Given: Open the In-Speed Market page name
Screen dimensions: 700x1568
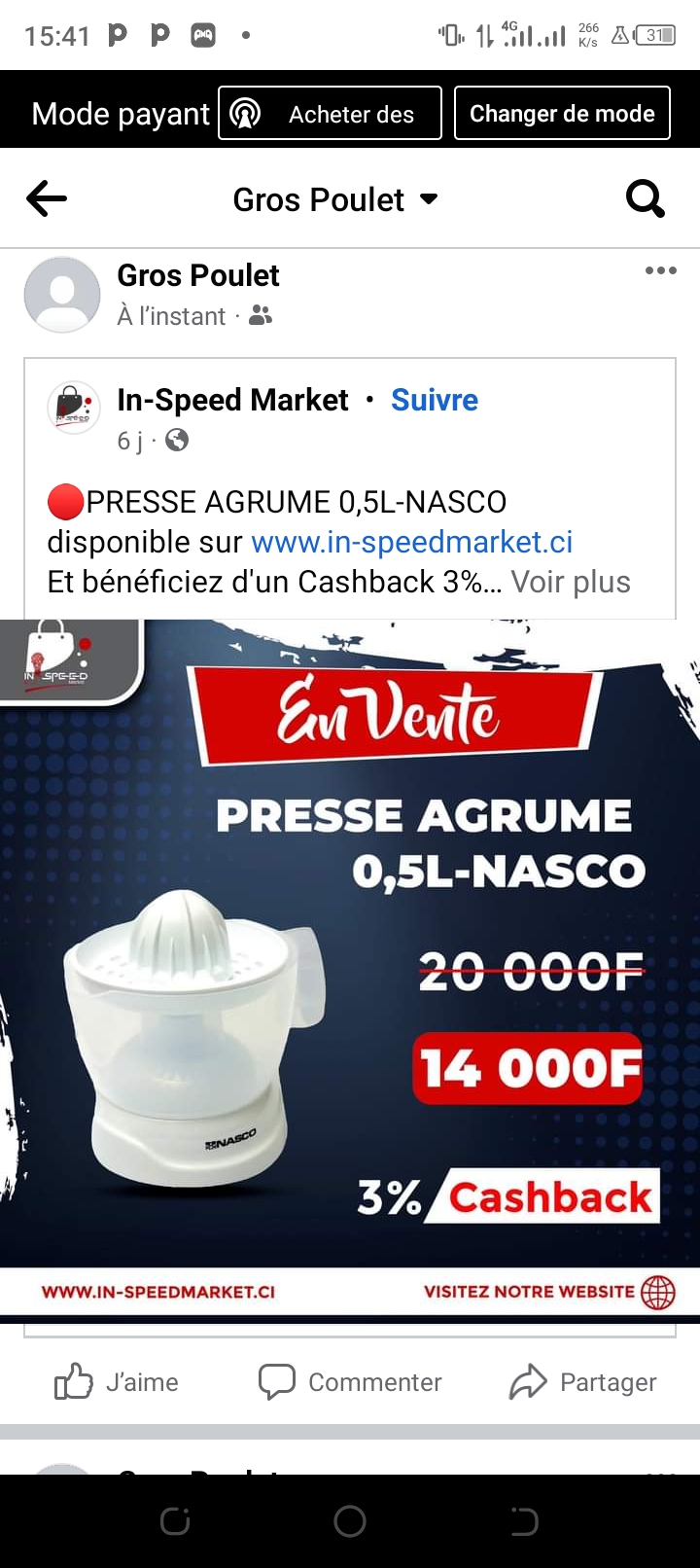Looking at the screenshot, I should point(232,400).
